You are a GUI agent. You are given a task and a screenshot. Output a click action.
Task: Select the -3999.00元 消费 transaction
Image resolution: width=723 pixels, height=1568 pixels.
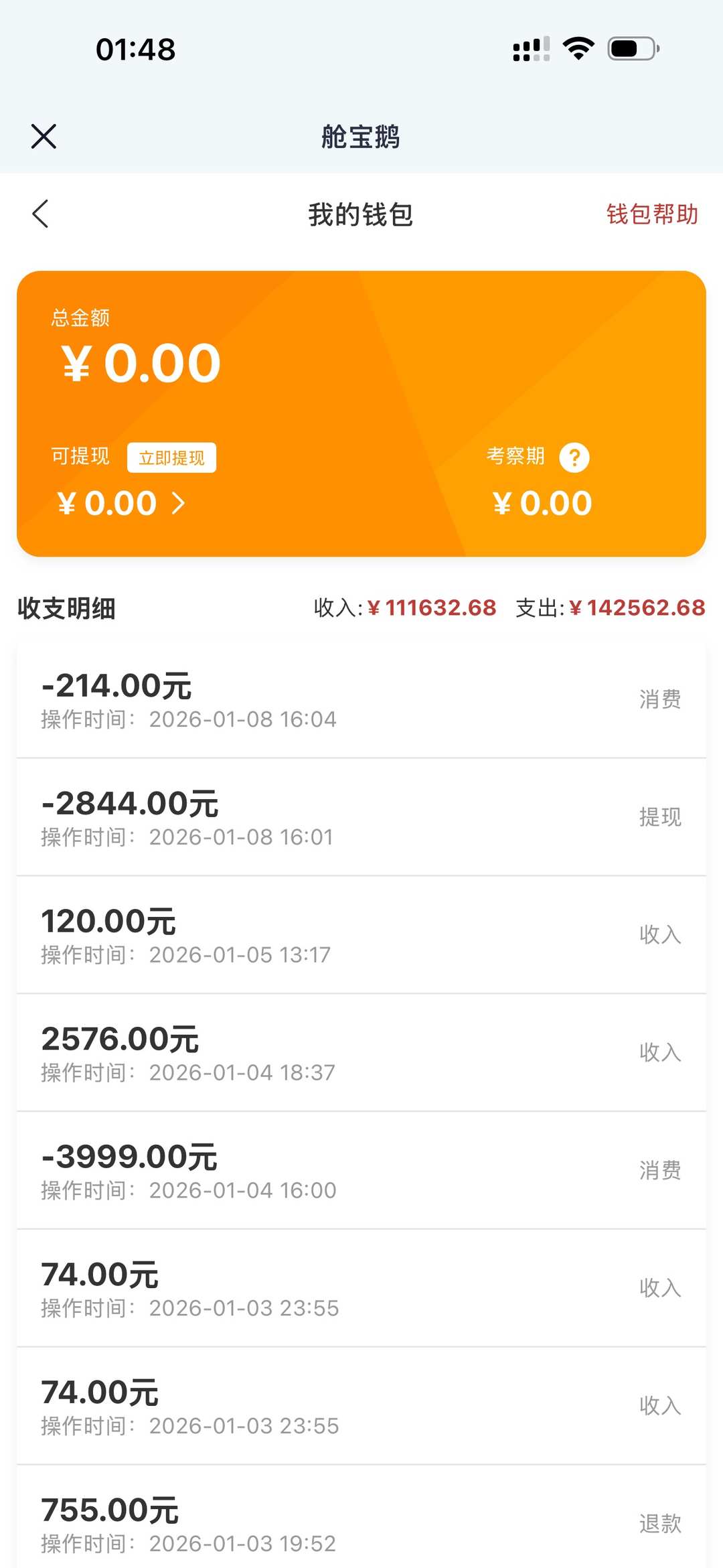pos(361,1170)
